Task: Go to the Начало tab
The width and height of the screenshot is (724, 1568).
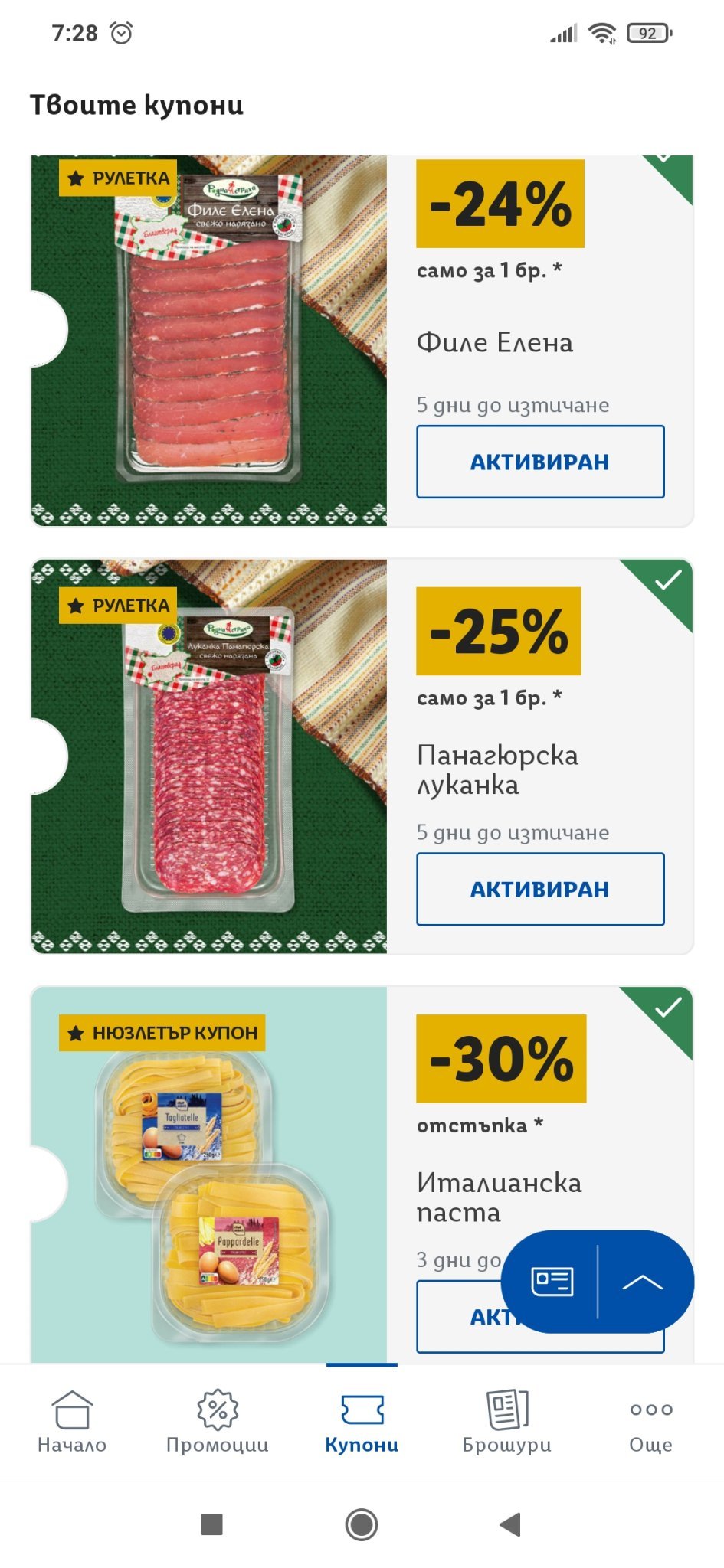Action: click(72, 1423)
